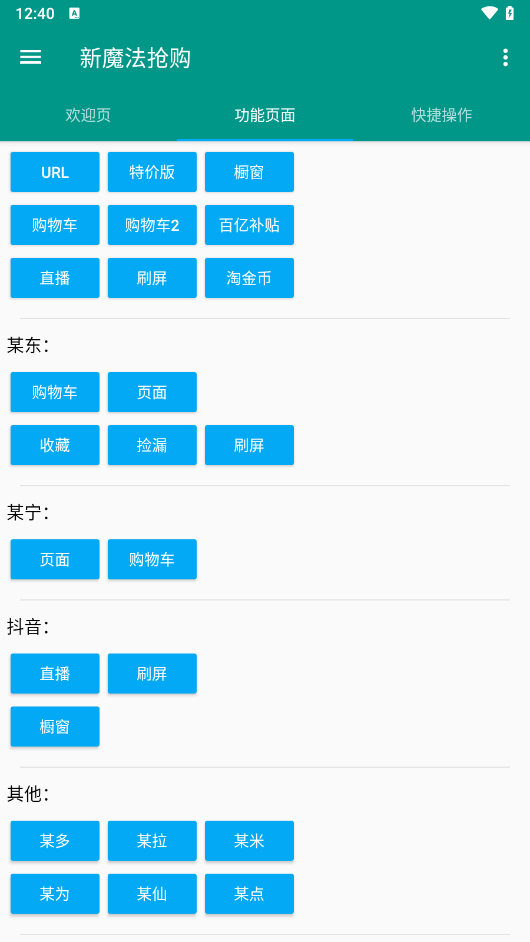Select the 购物车2 button

click(x=152, y=225)
